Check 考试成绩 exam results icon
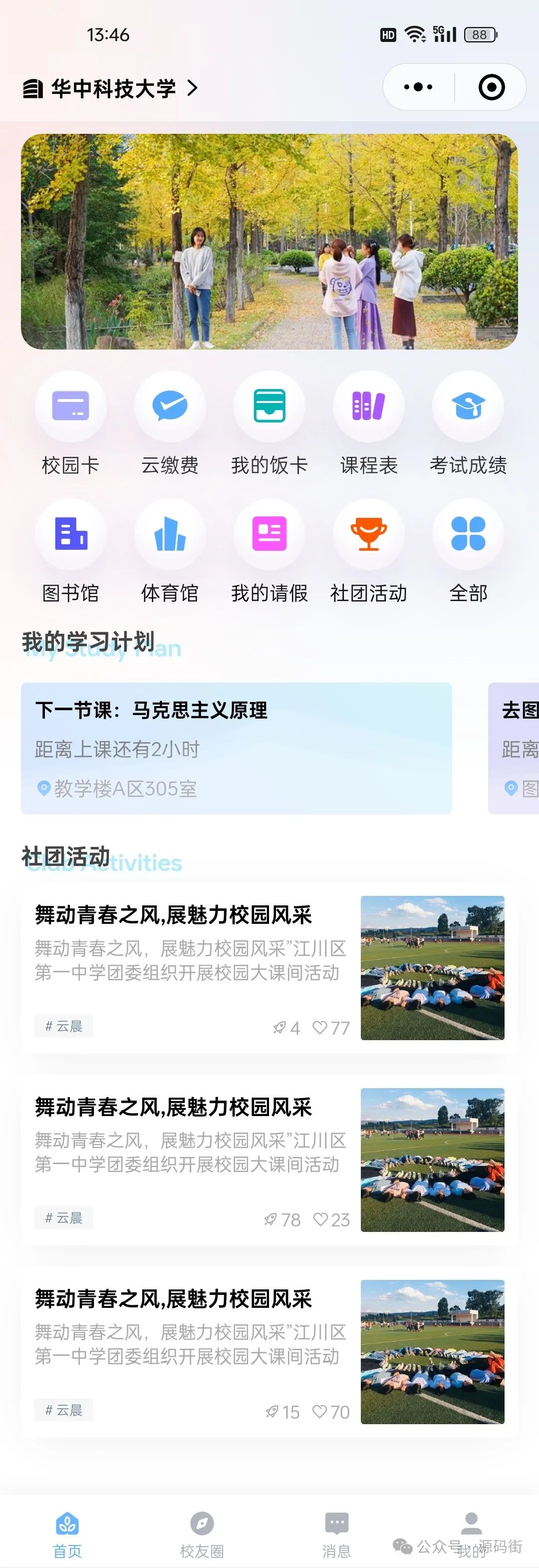The image size is (539, 1568). click(468, 406)
